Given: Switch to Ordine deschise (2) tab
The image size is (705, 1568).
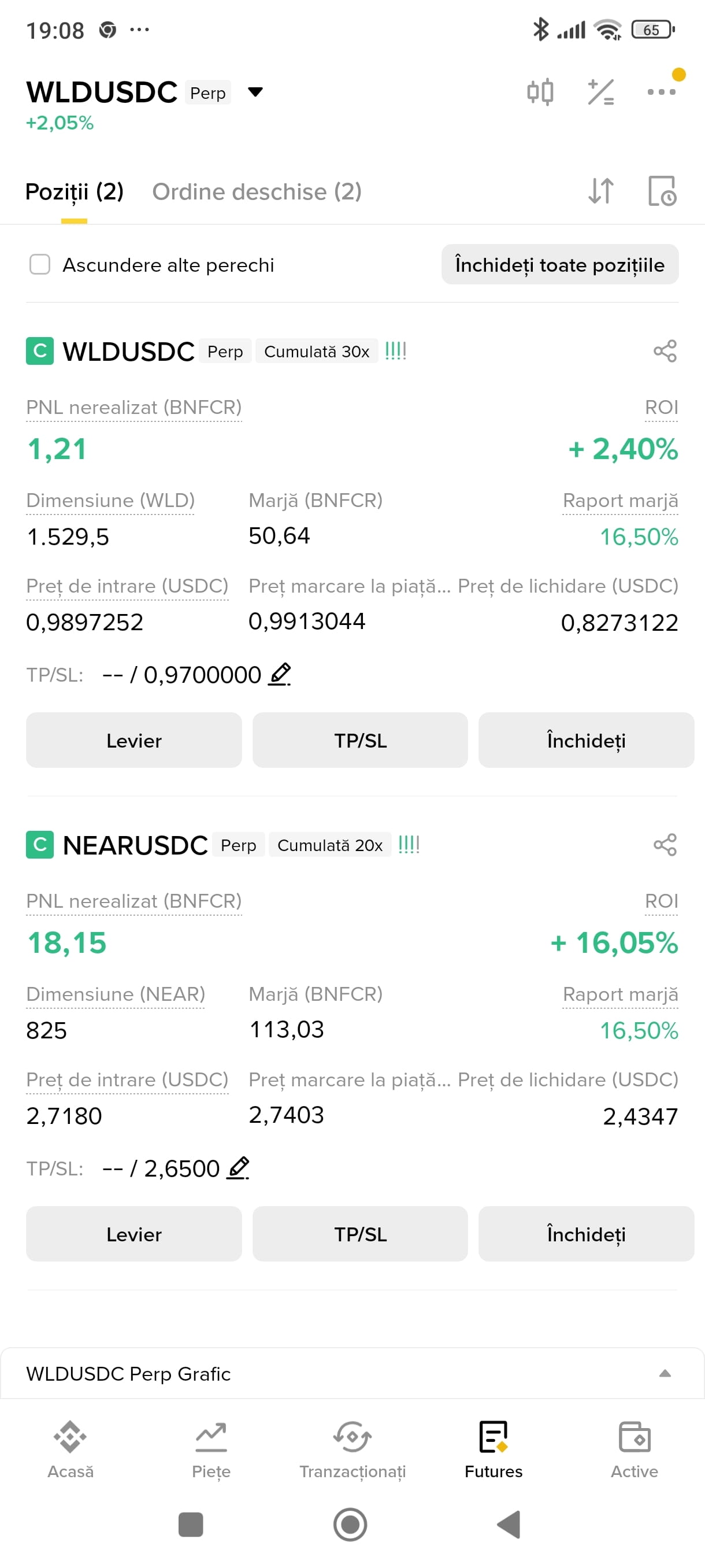Looking at the screenshot, I should point(257,192).
